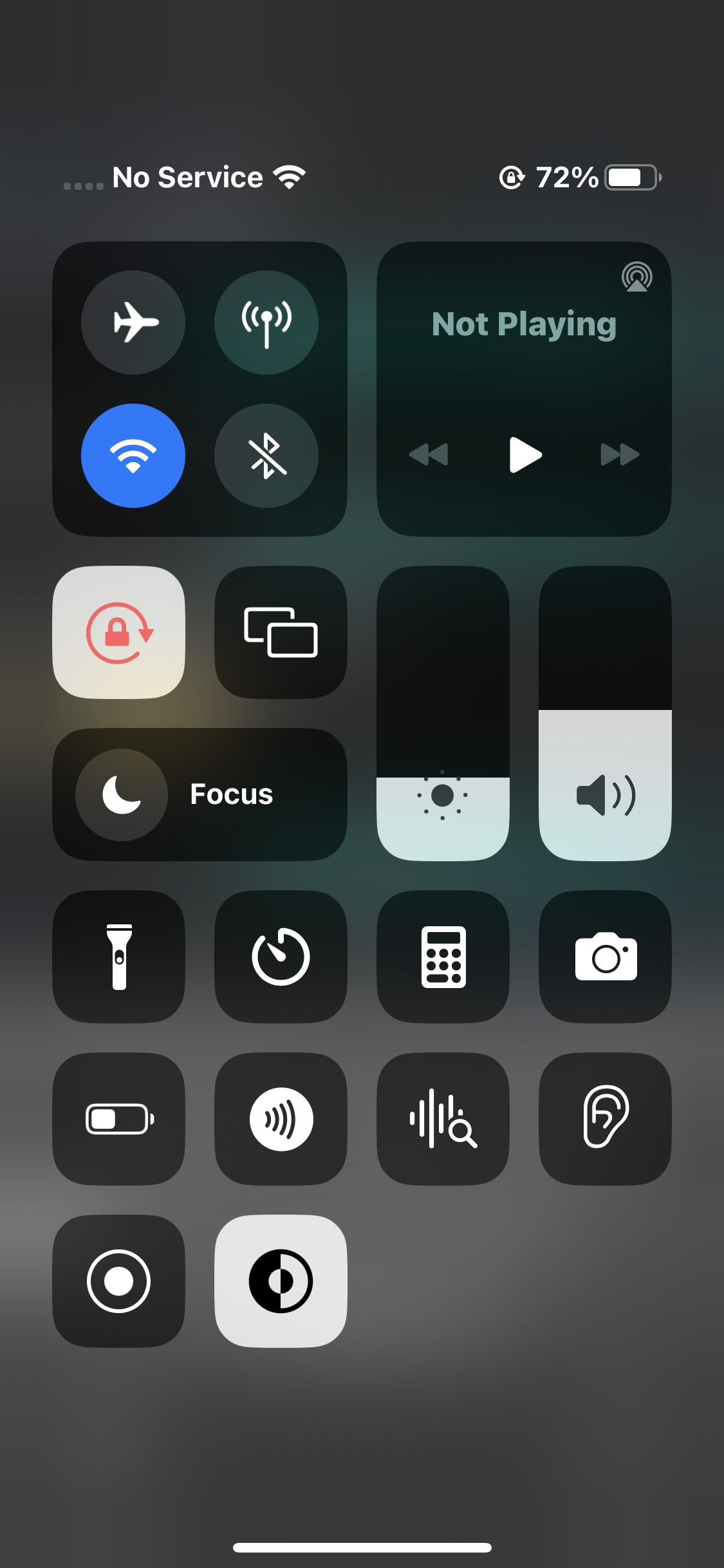
Task: Open Screen Mirroring
Action: [x=281, y=632]
